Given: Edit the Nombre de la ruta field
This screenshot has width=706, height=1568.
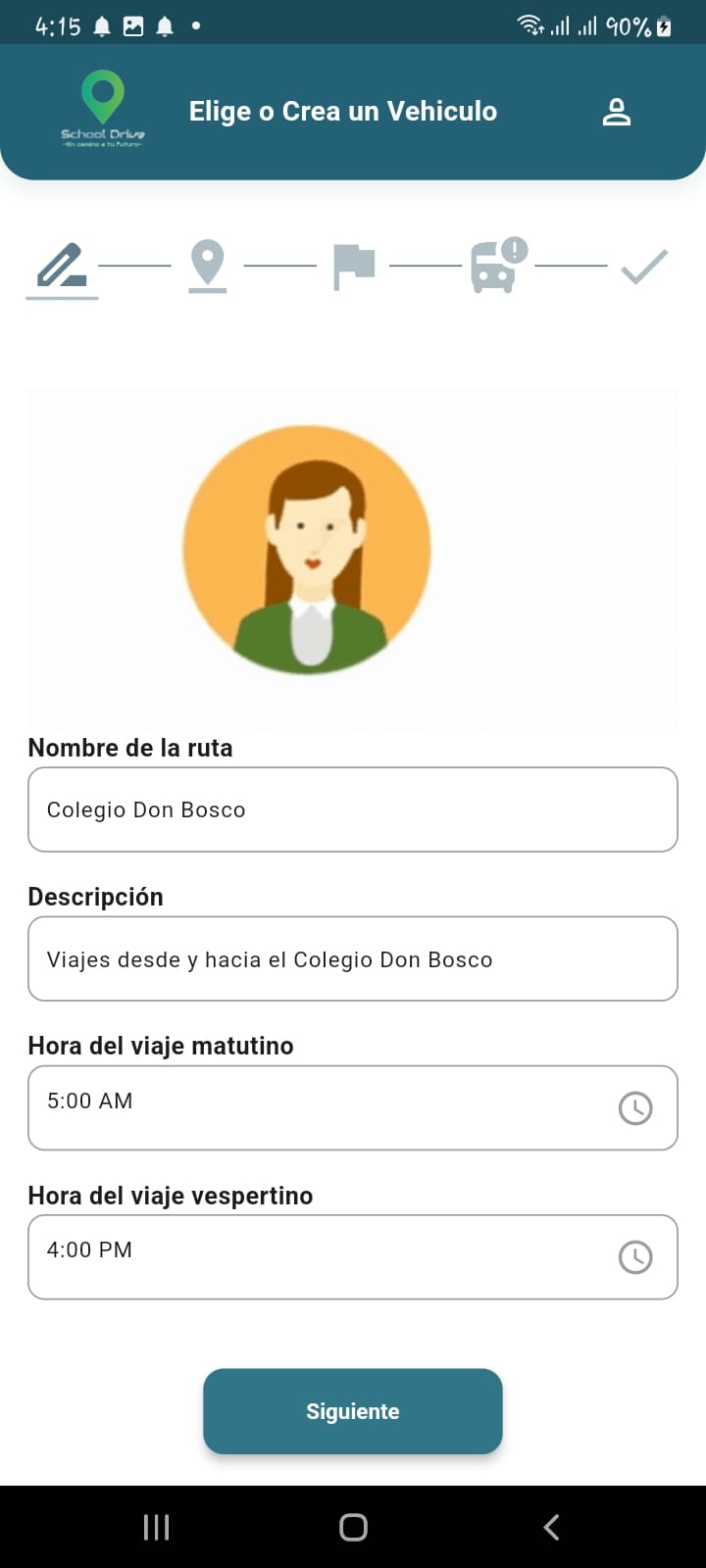Looking at the screenshot, I should pos(353,809).
